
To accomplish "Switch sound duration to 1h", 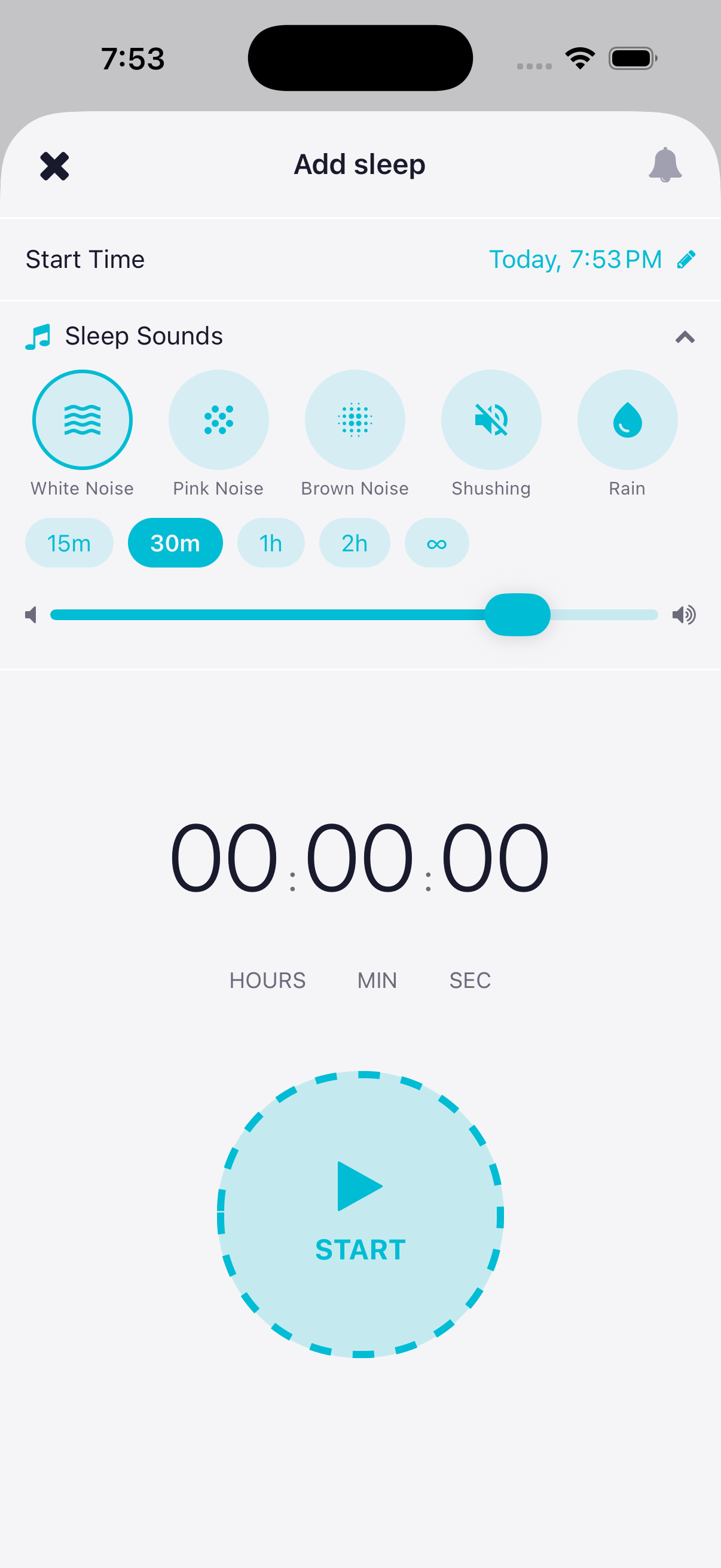I will pos(271,542).
